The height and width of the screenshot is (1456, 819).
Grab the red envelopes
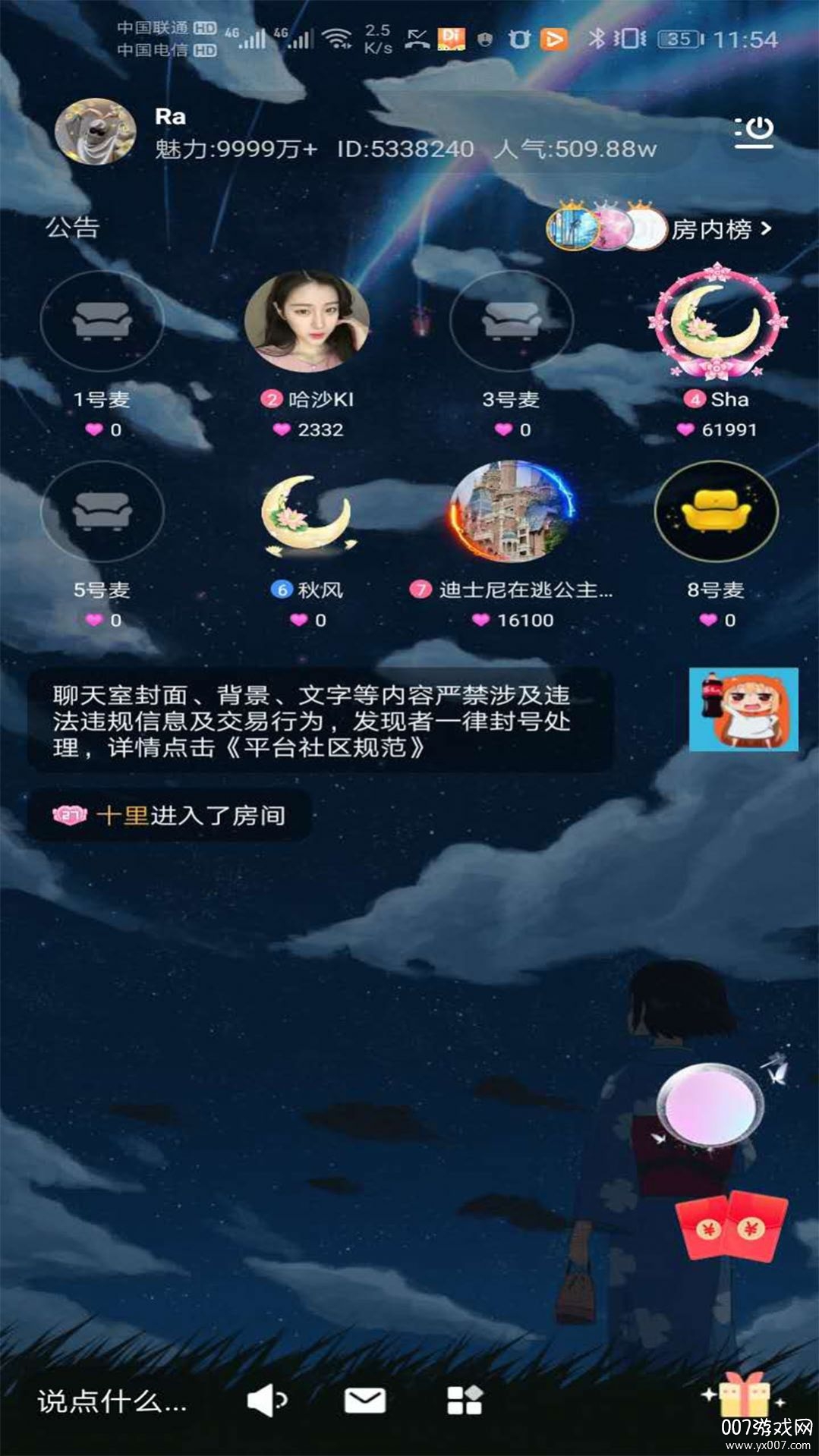(x=731, y=1226)
